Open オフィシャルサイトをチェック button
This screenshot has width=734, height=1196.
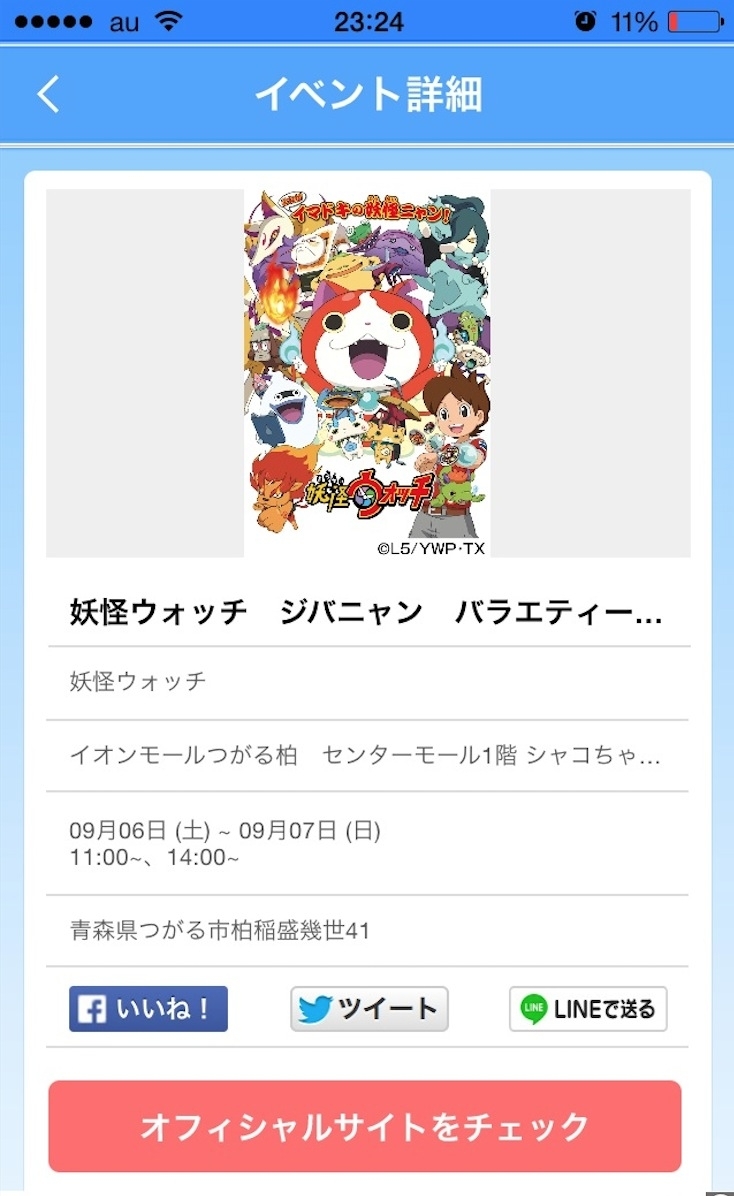[x=365, y=1126]
